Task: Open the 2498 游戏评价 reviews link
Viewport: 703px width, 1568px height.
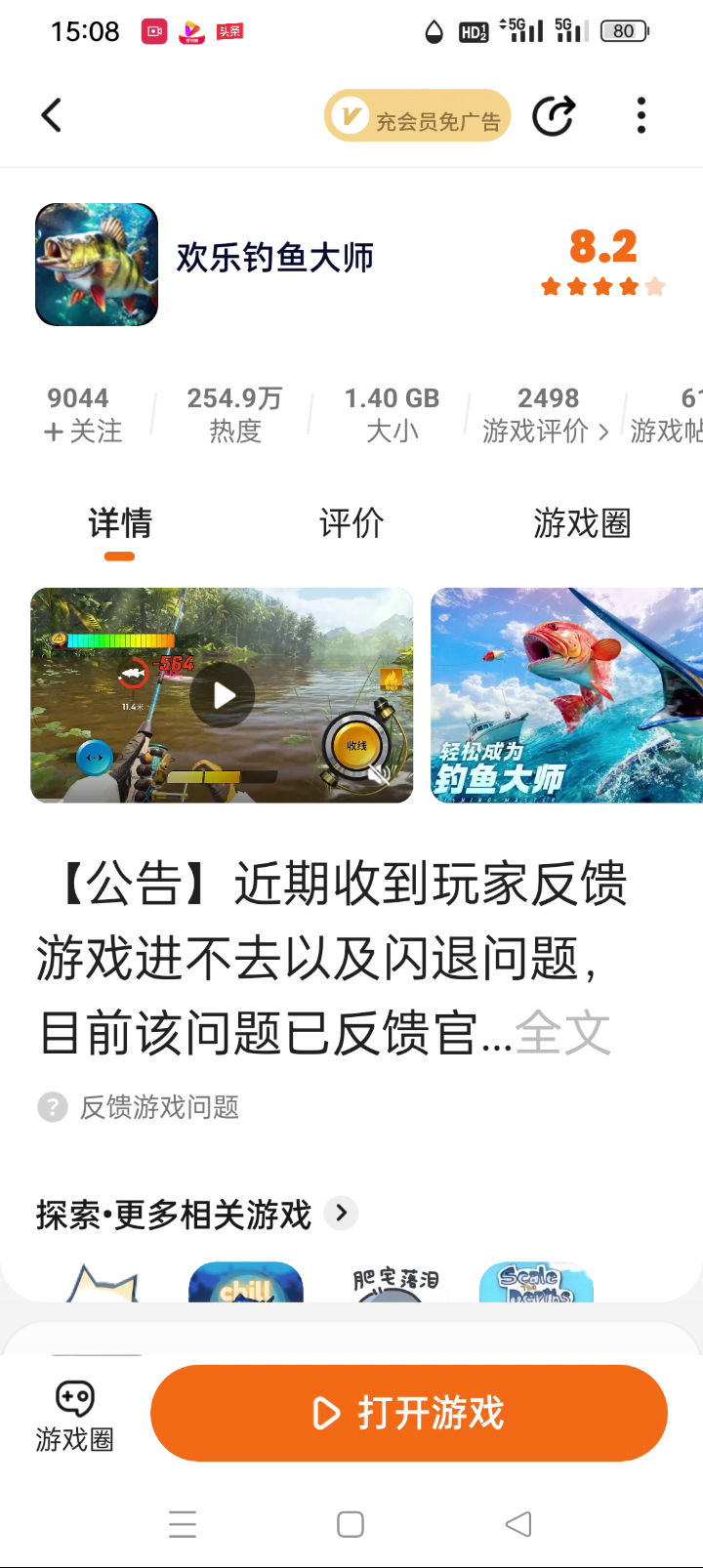Action: click(x=546, y=415)
